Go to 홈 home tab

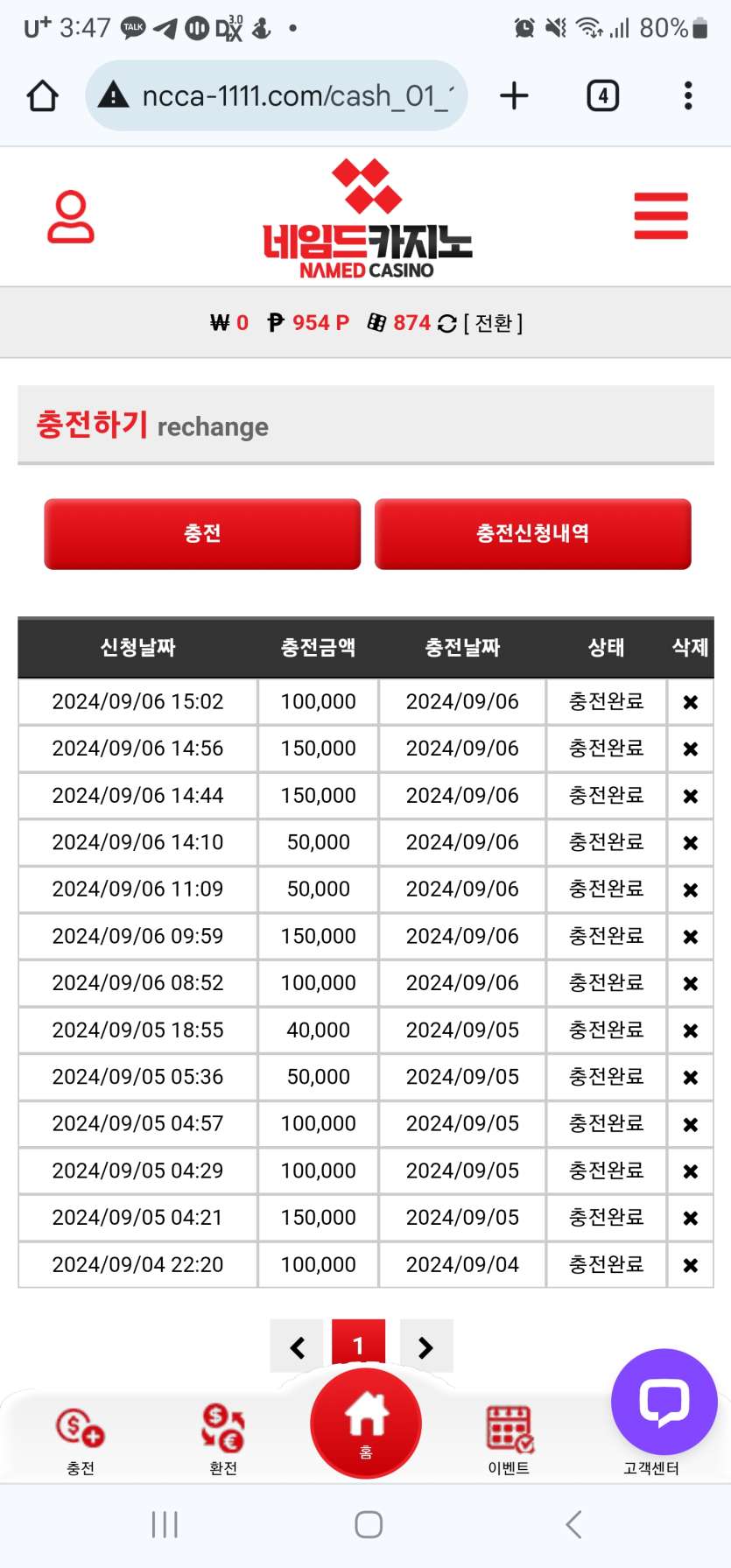366,1424
